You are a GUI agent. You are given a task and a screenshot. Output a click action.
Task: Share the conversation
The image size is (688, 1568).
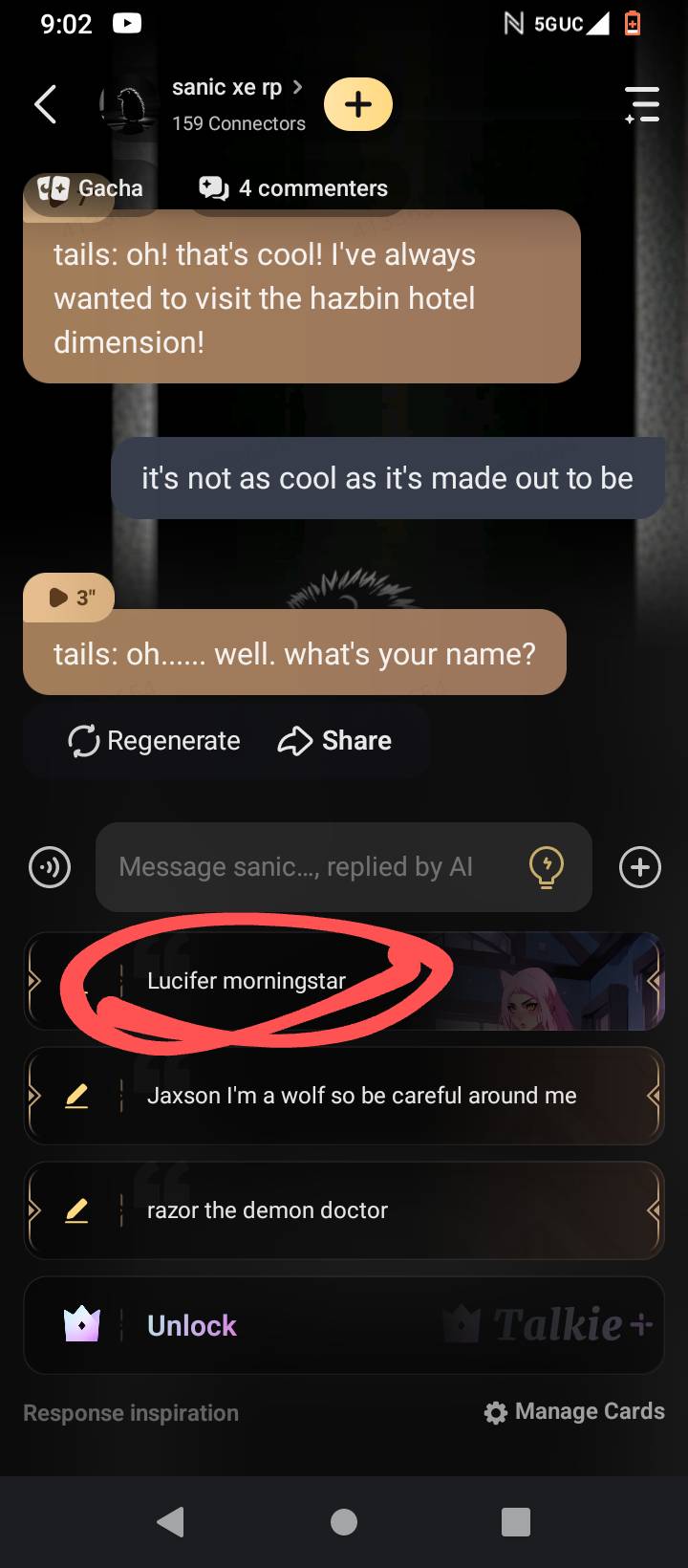[335, 741]
